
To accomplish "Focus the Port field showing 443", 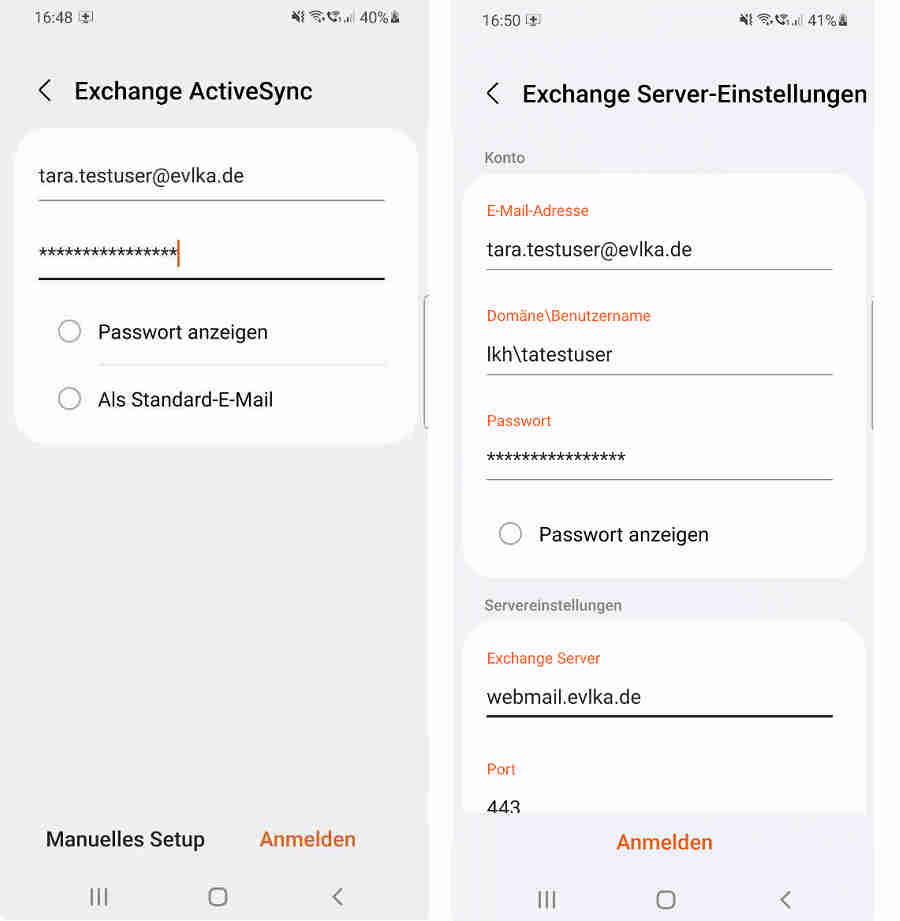I will pyautogui.click(x=658, y=805).
